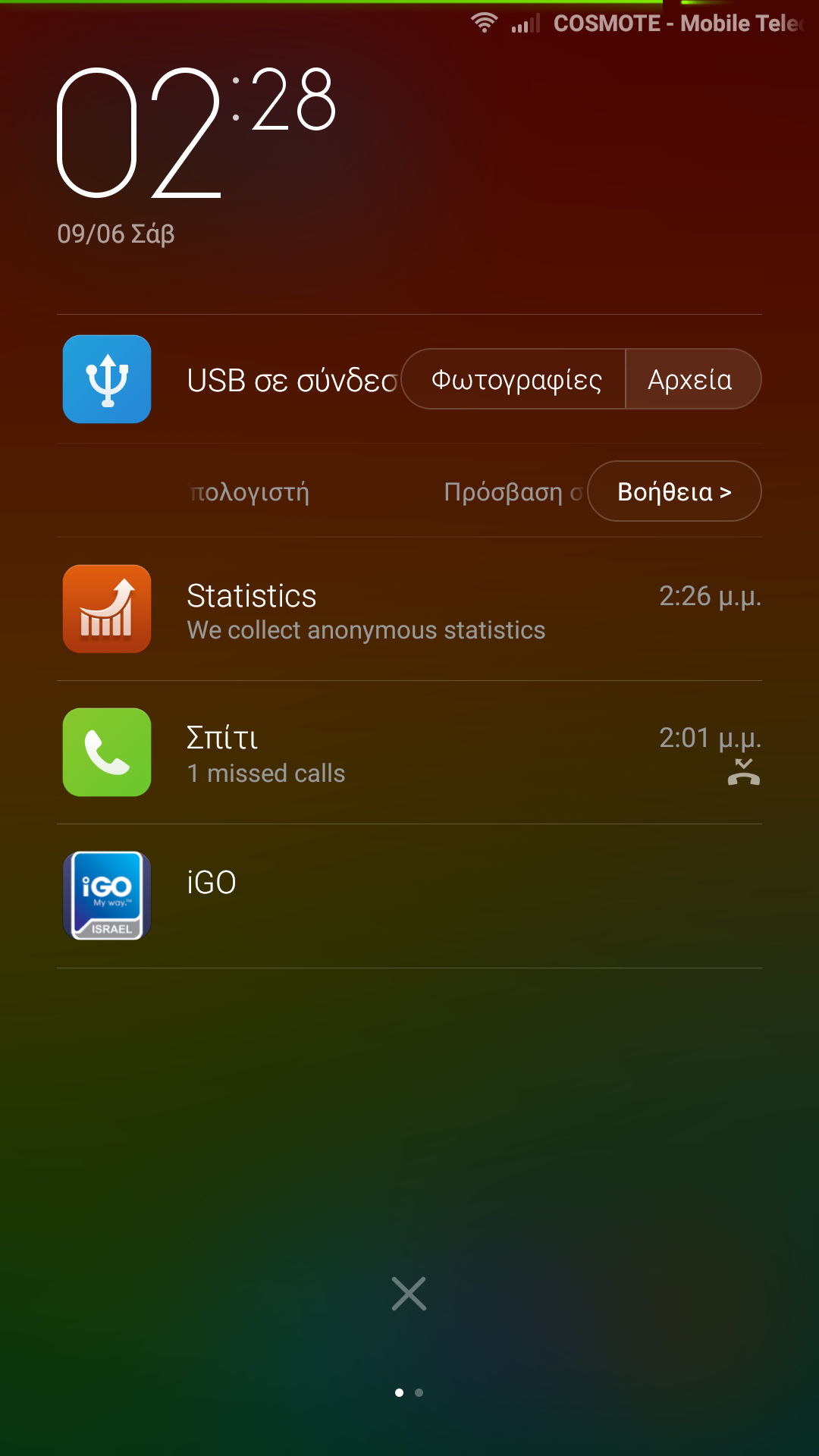Choose Αρχεία USB transfer option
Image resolution: width=819 pixels, height=1456 pixels.
click(691, 379)
